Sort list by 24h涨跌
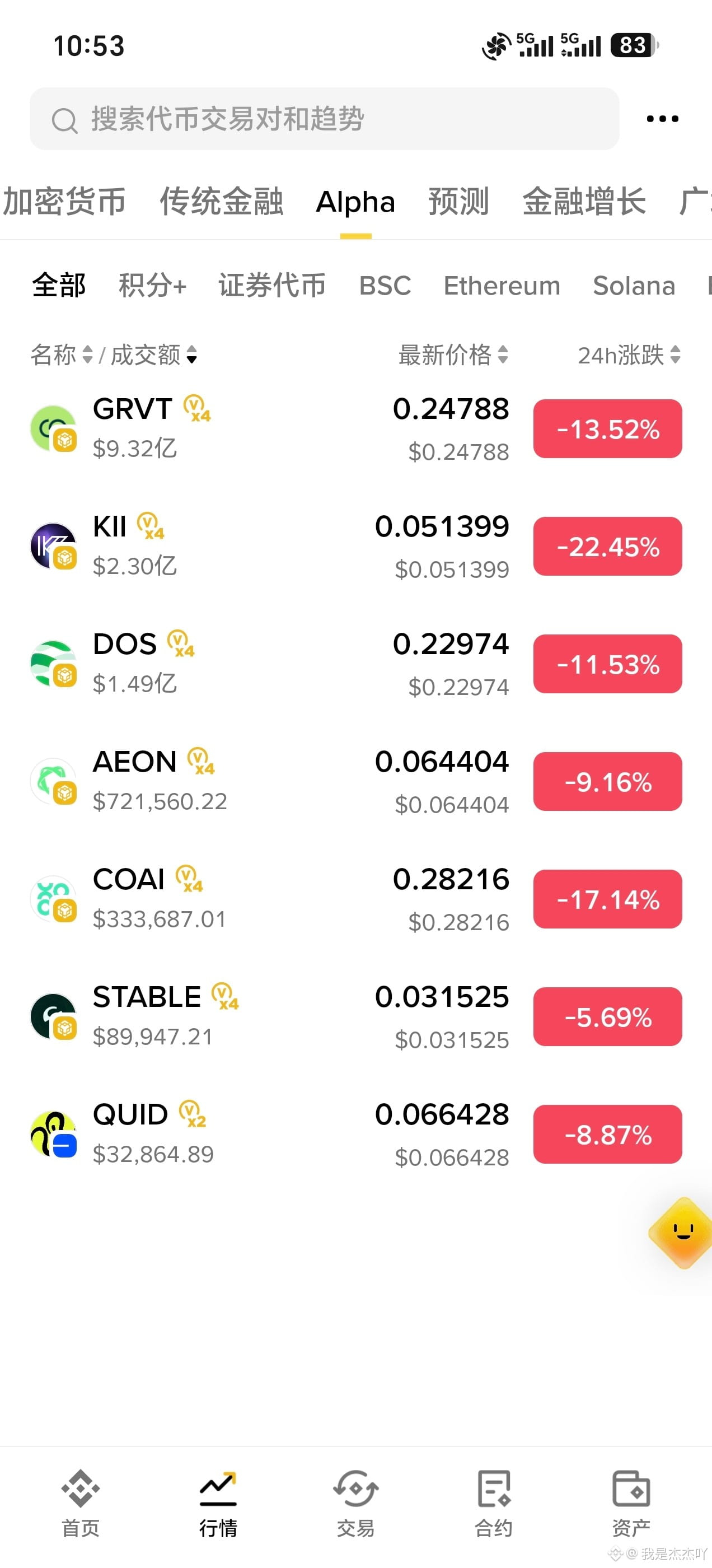Viewport: 712px width, 1568px height. click(629, 355)
